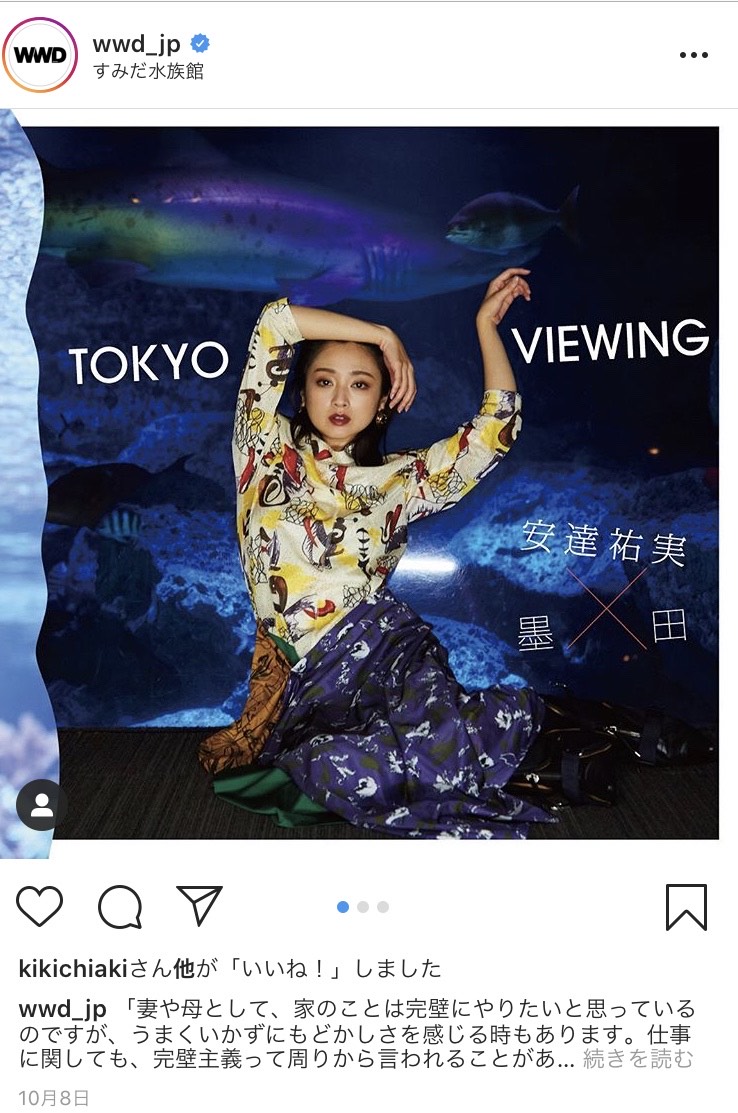738x1113 pixels.
Task: Share the post via paper plane icon
Action: click(198, 906)
